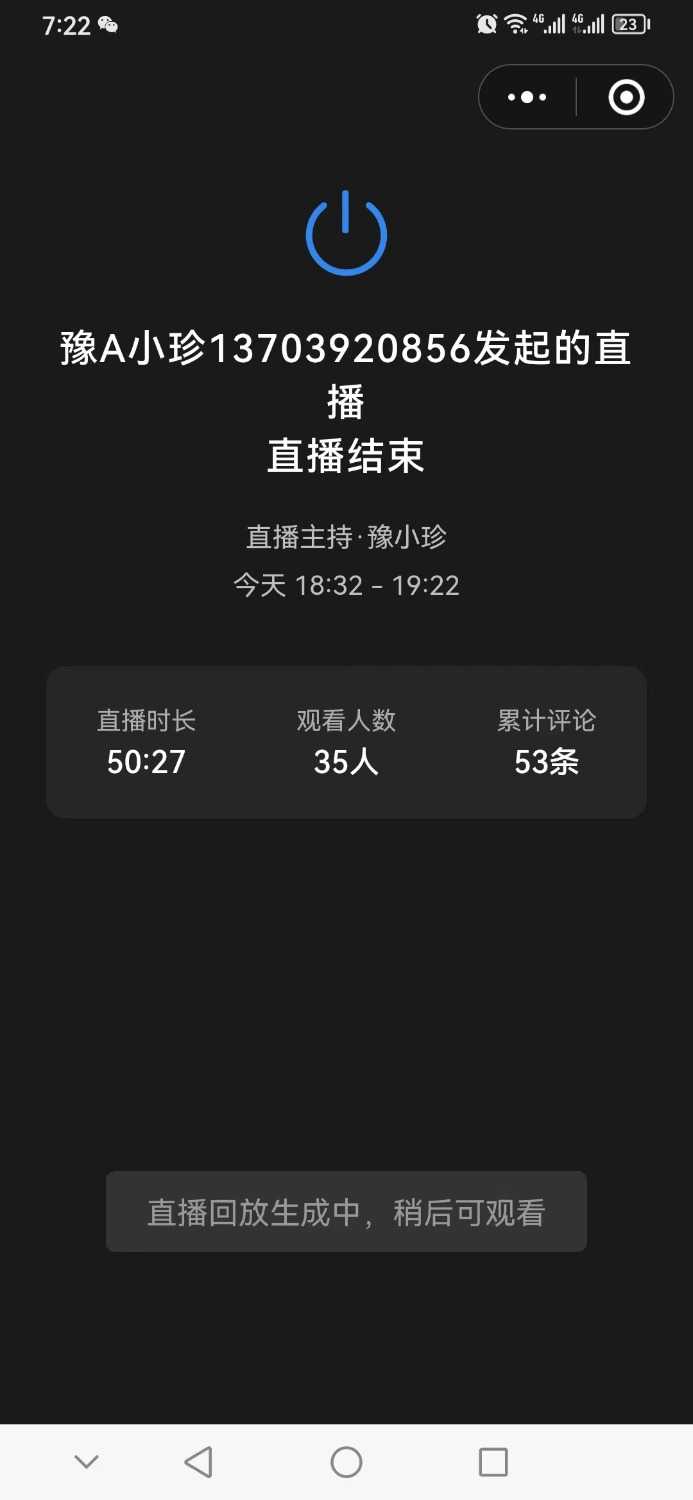Screen dimensions: 693x1500
Task: Open the recent apps view
Action: coord(493,1462)
